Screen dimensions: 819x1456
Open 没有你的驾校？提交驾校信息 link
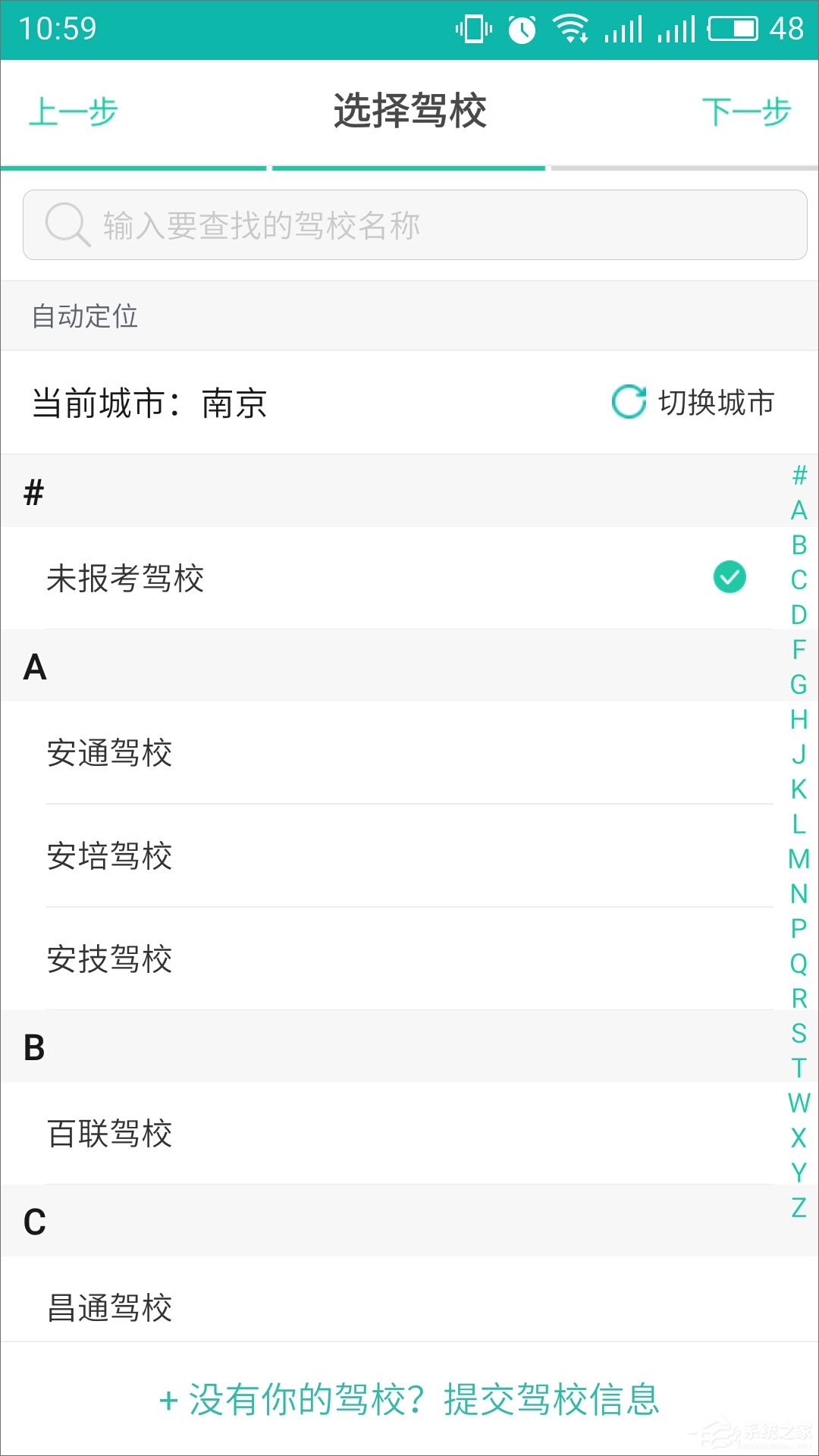[409, 1399]
